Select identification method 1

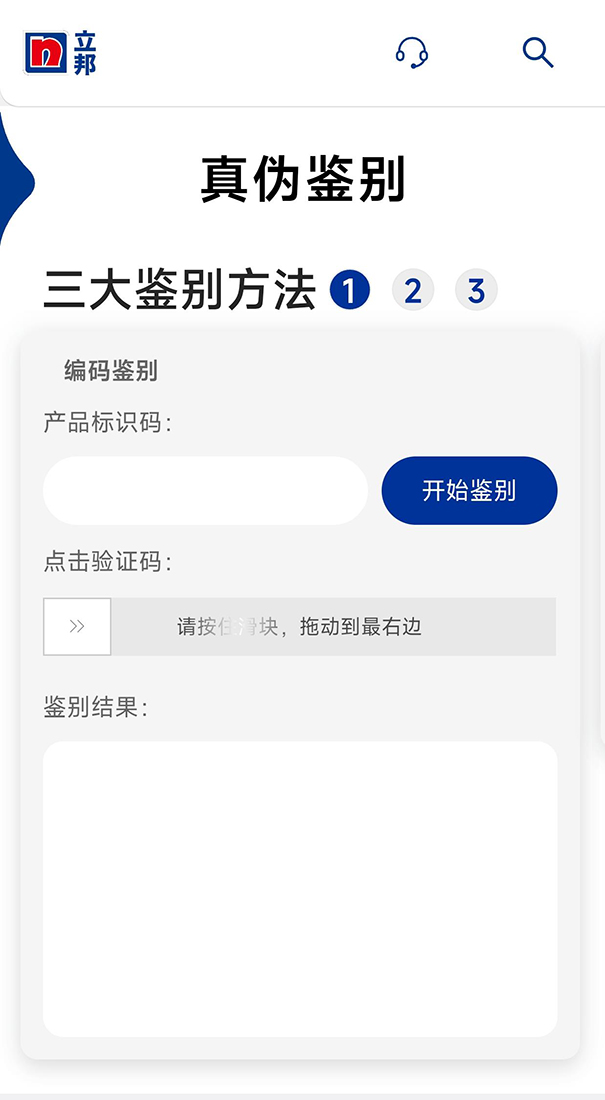[x=350, y=291]
